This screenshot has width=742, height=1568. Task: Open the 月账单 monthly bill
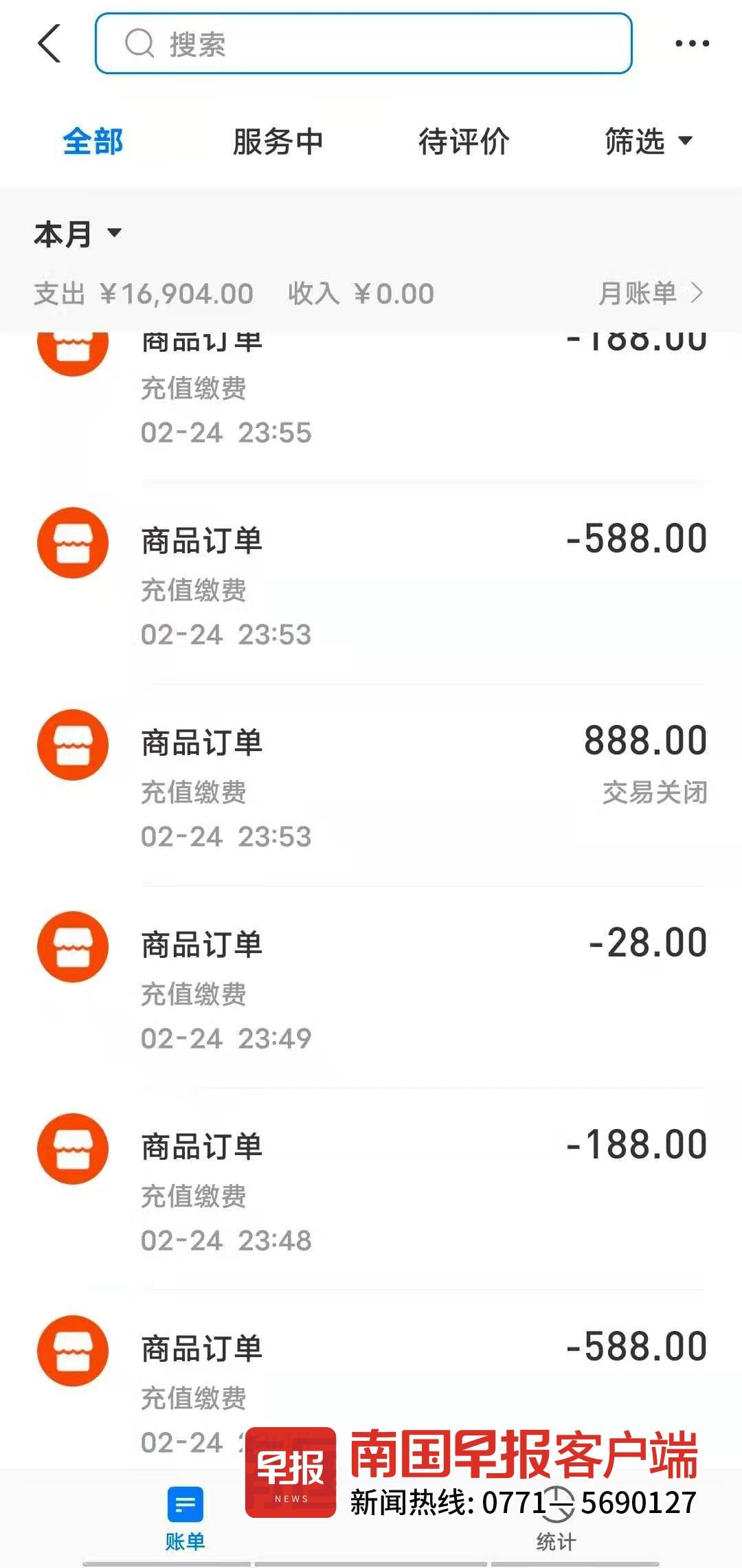(x=649, y=293)
